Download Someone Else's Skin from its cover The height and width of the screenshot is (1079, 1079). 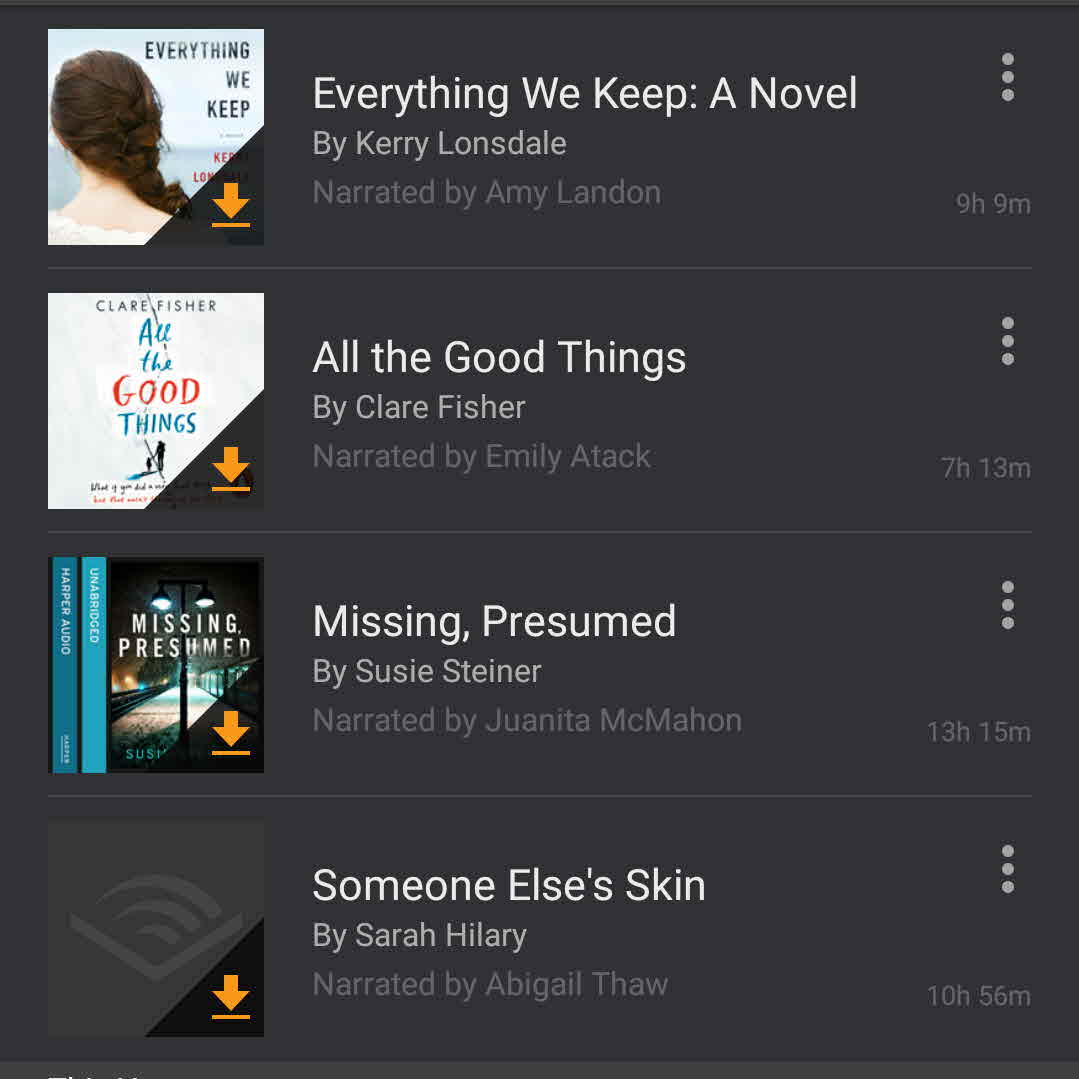click(231, 996)
